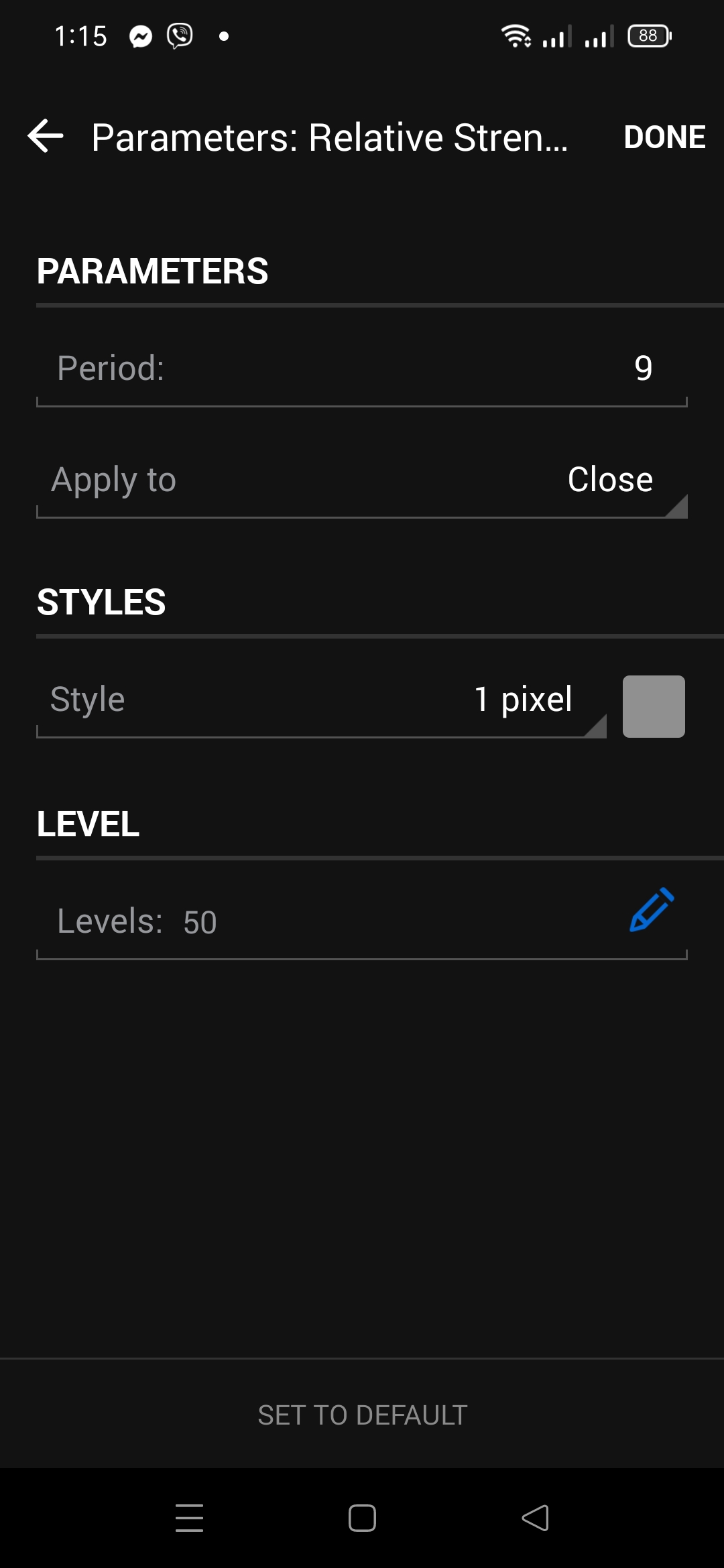Edit levels with the pencil icon
Screen dimensions: 724x1568
click(652, 910)
